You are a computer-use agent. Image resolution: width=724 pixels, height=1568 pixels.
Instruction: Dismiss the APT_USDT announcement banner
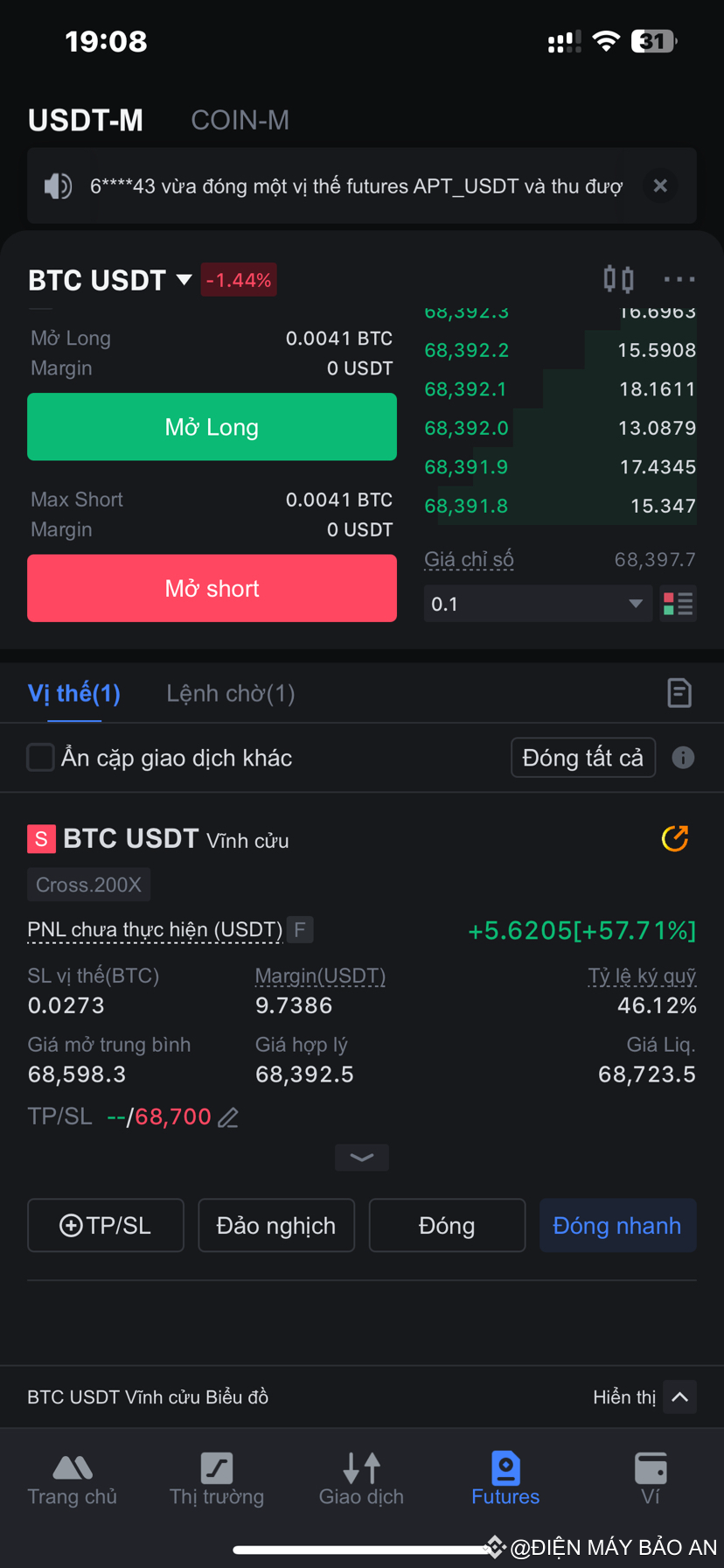[x=660, y=185]
